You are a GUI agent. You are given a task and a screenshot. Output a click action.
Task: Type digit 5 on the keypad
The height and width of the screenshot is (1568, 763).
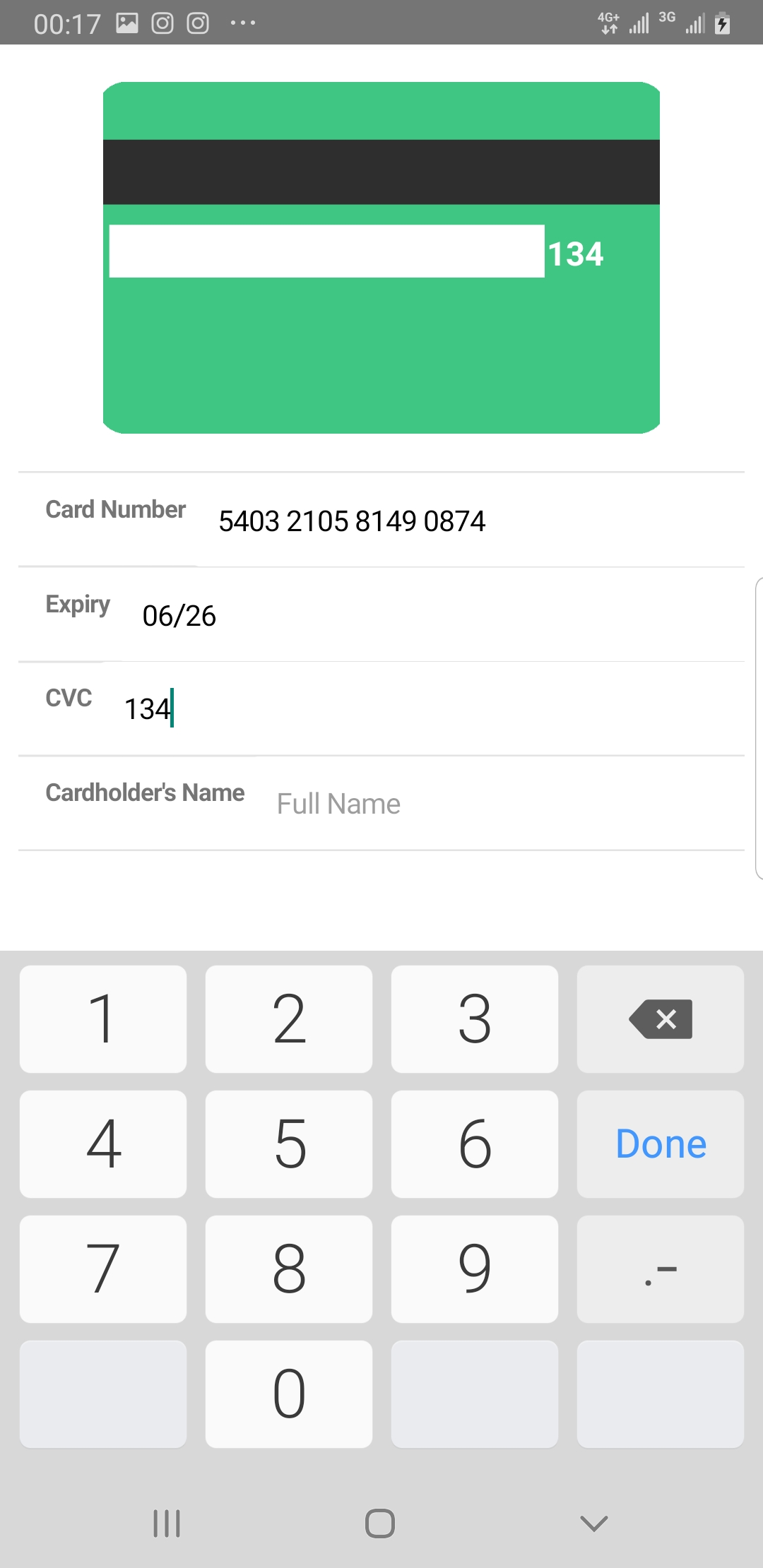(x=288, y=1144)
